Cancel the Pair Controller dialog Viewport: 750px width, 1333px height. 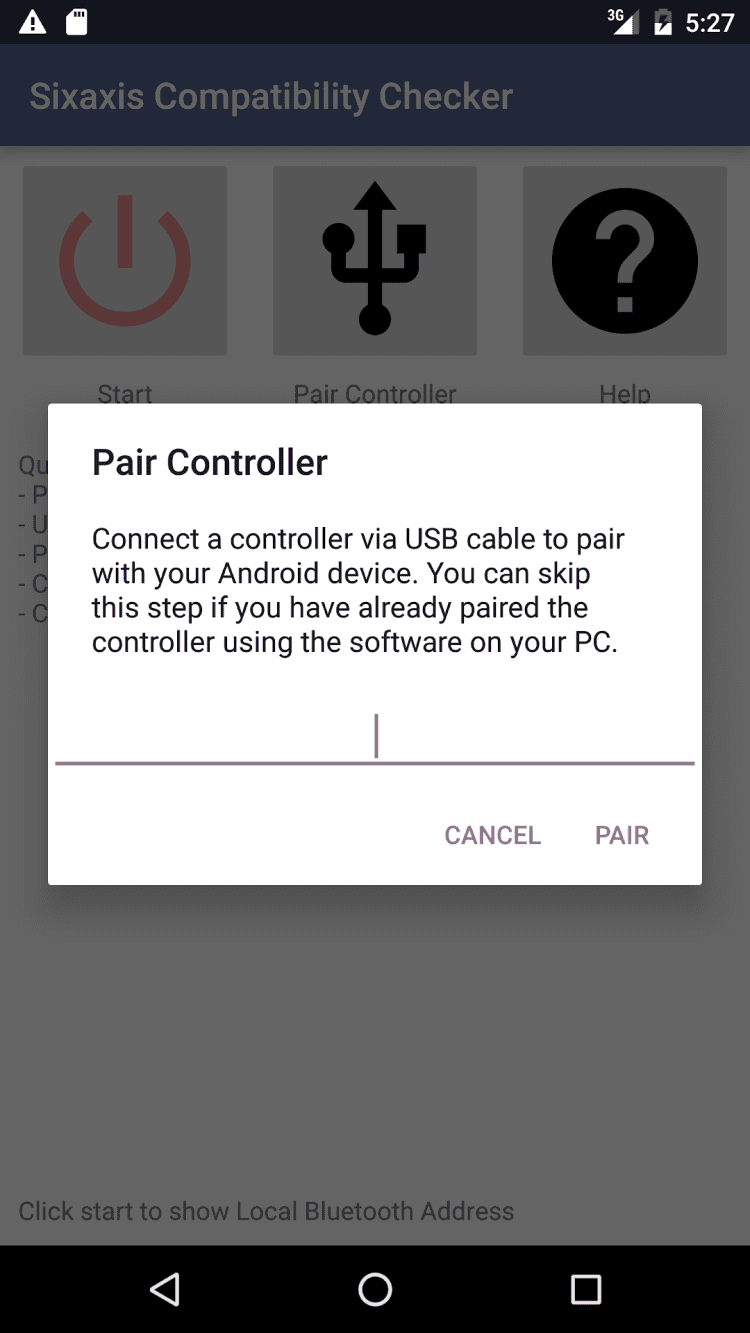tap(492, 835)
